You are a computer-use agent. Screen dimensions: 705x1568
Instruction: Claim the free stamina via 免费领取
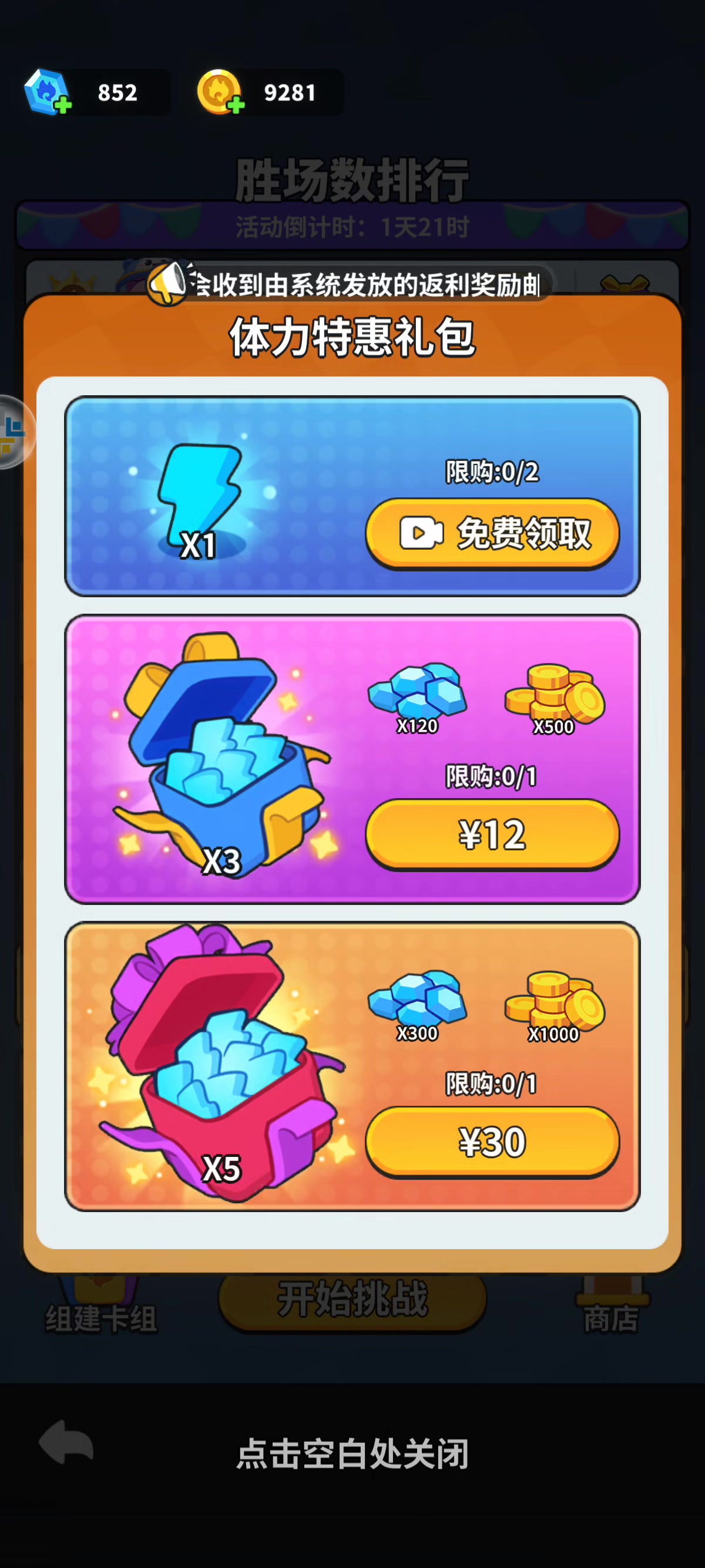tap(492, 534)
